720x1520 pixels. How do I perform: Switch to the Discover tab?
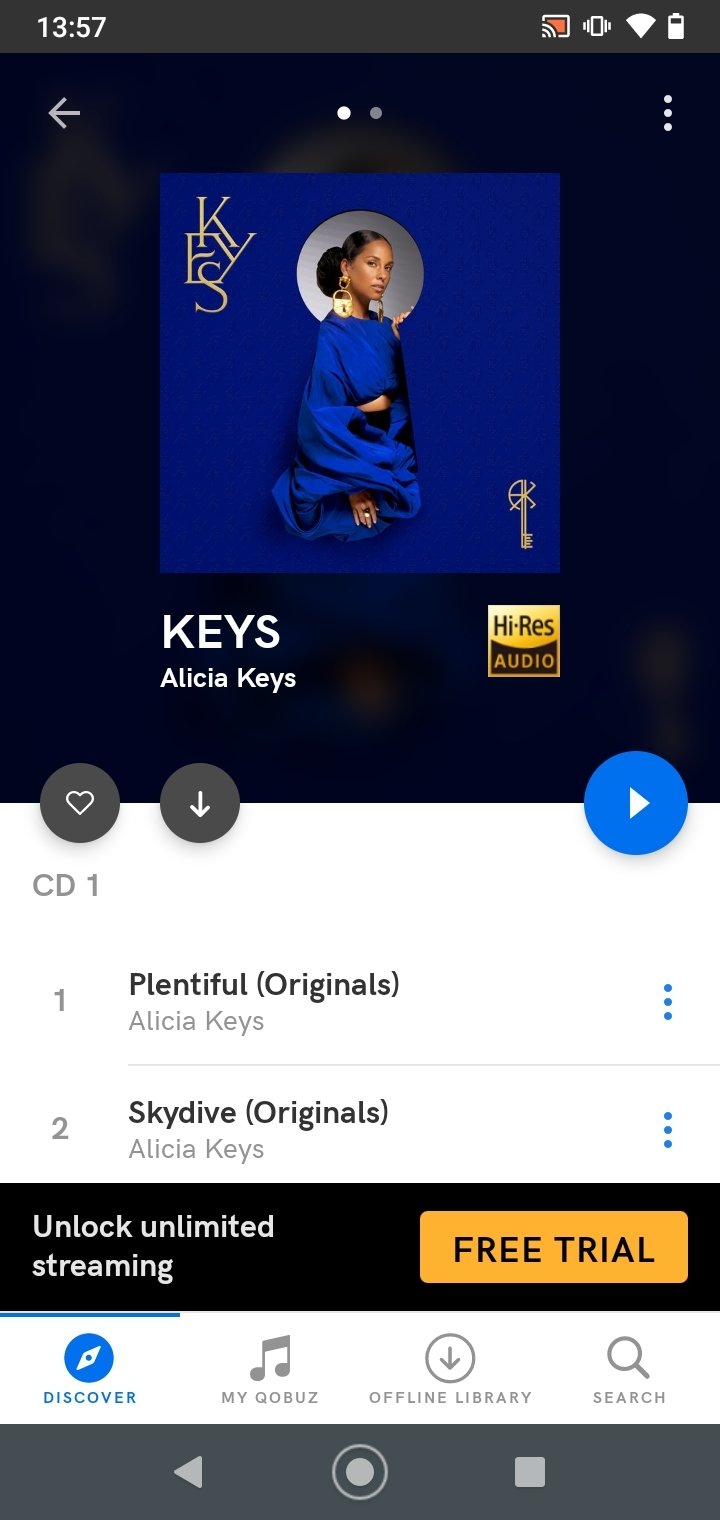click(90, 1369)
